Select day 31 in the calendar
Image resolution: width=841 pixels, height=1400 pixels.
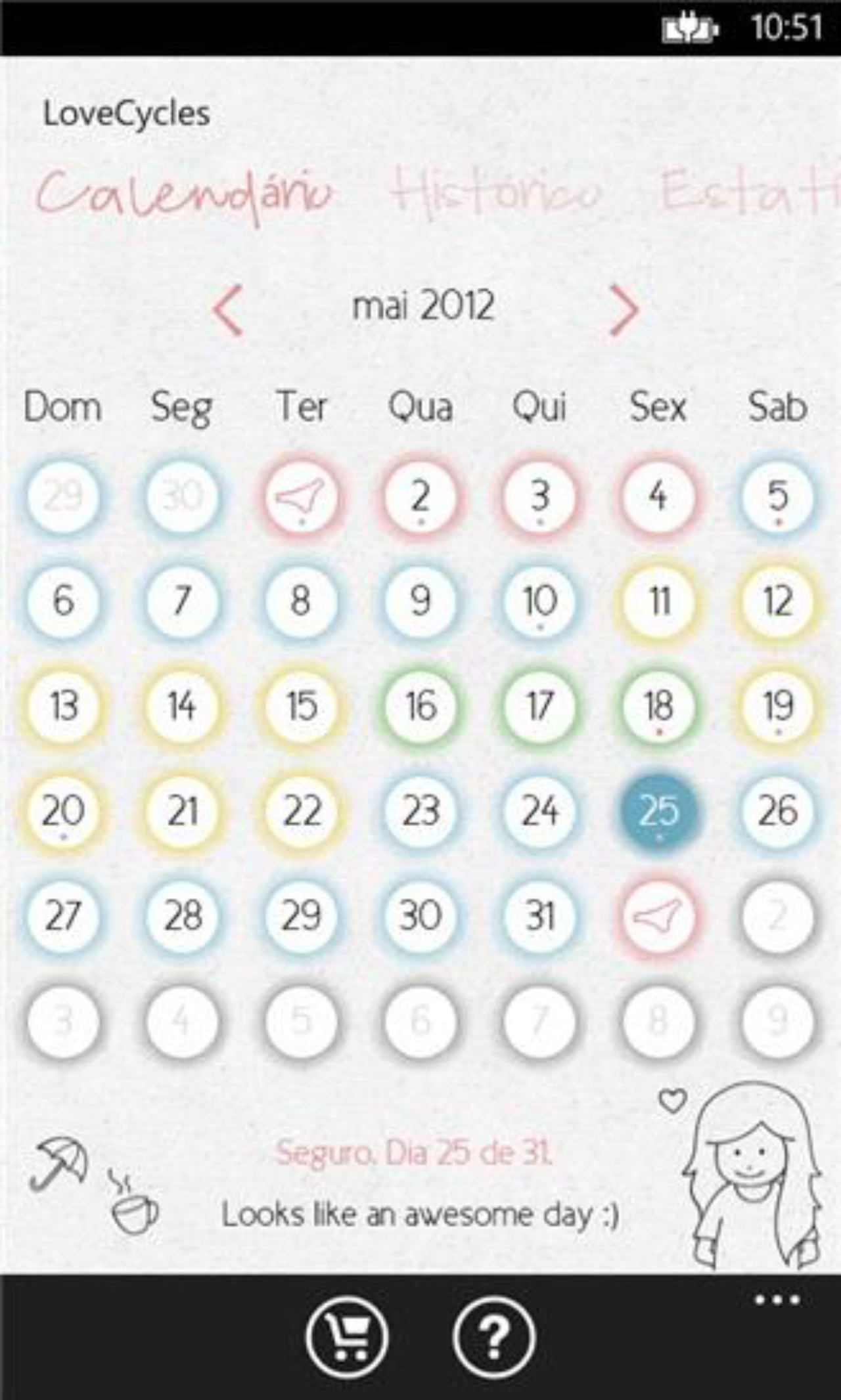[x=539, y=916]
